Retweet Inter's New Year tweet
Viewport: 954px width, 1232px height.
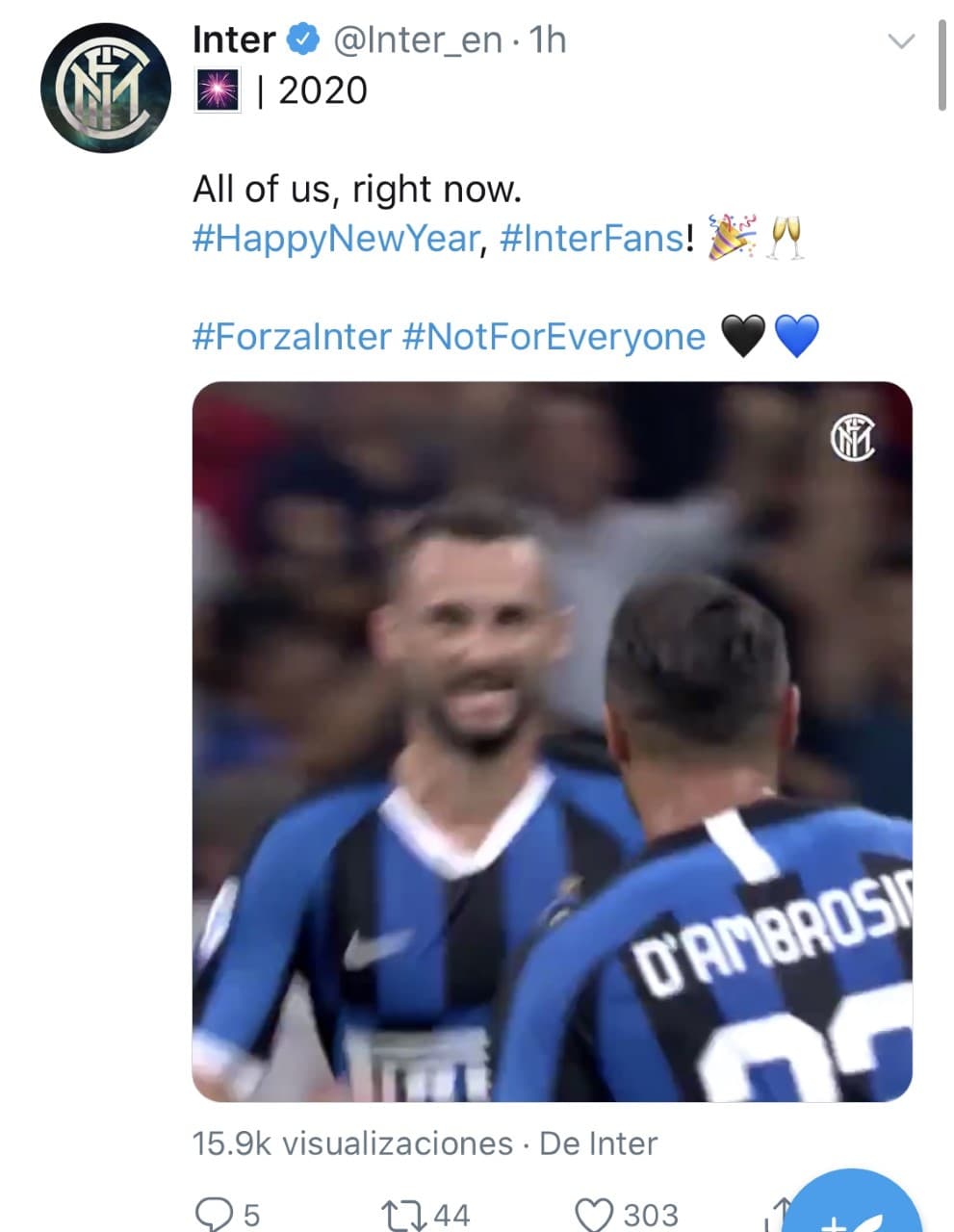pos(399,1214)
